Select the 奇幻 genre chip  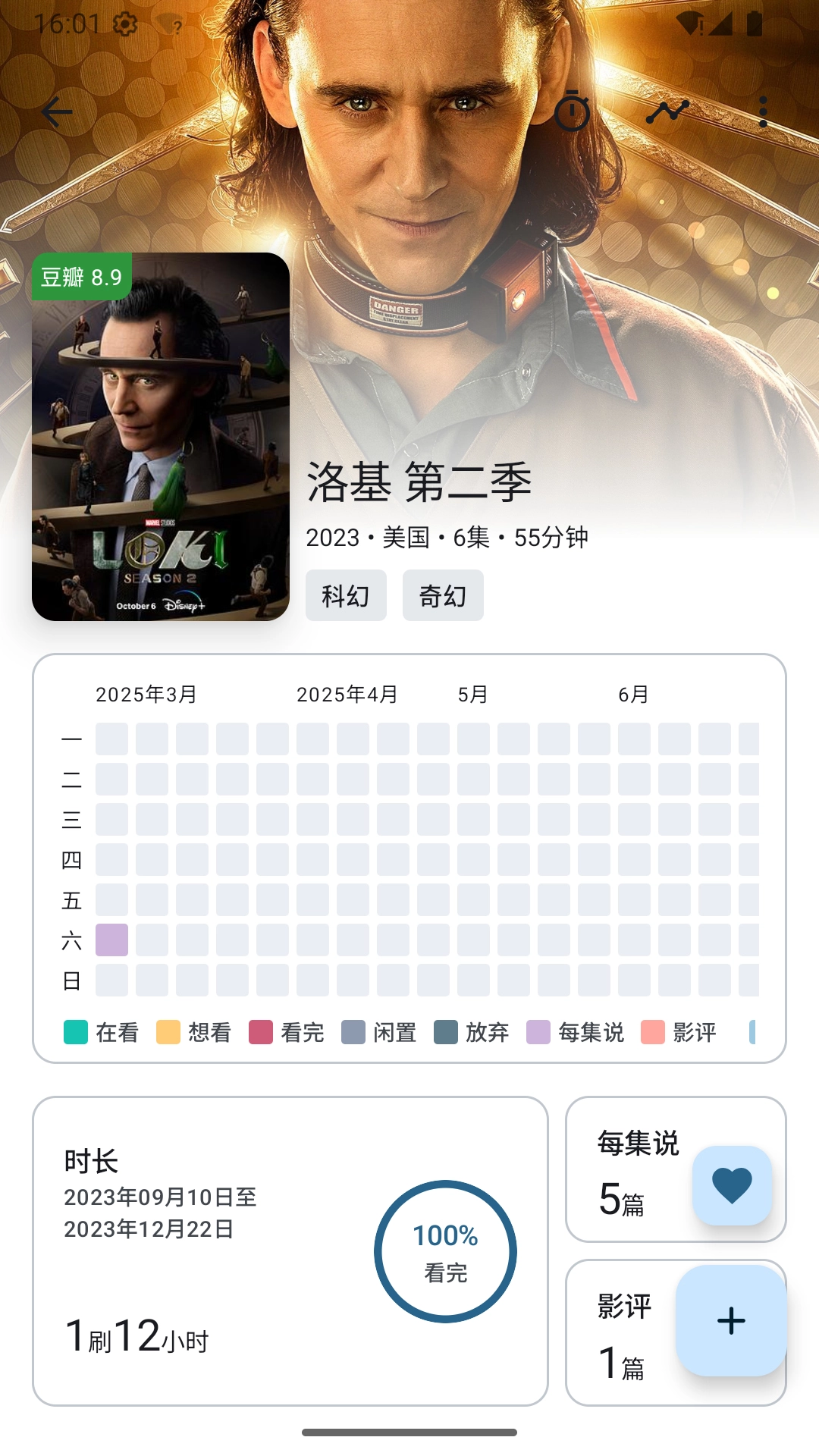[x=443, y=596]
